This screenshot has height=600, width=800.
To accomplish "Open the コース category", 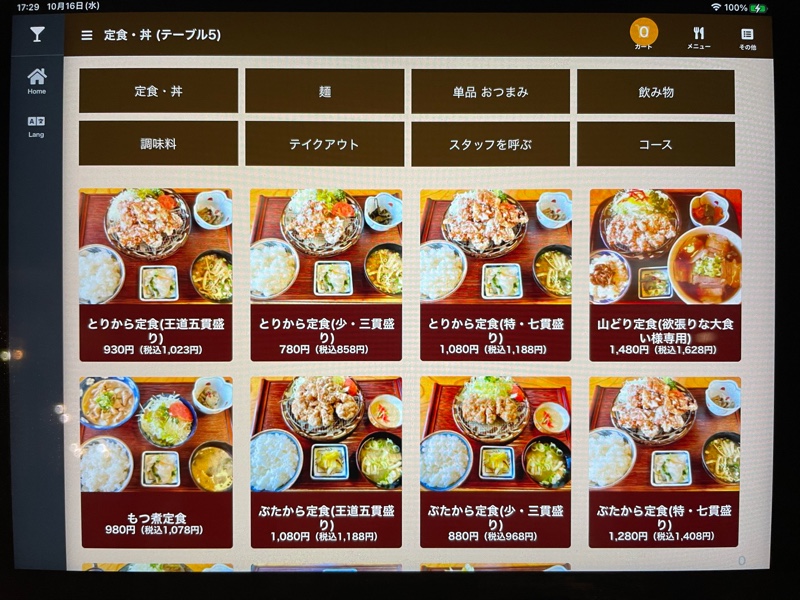I will point(656,144).
